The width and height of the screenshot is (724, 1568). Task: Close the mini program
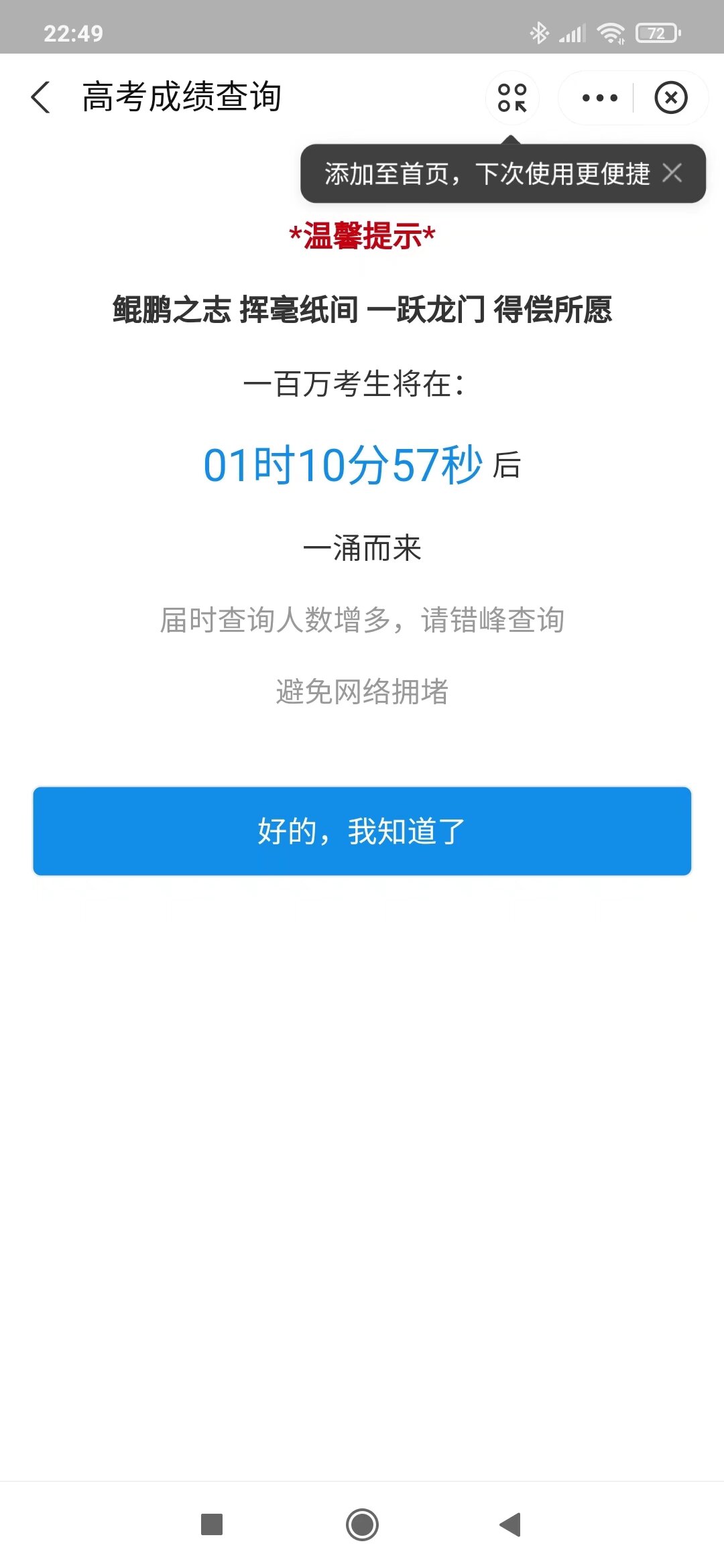(670, 98)
